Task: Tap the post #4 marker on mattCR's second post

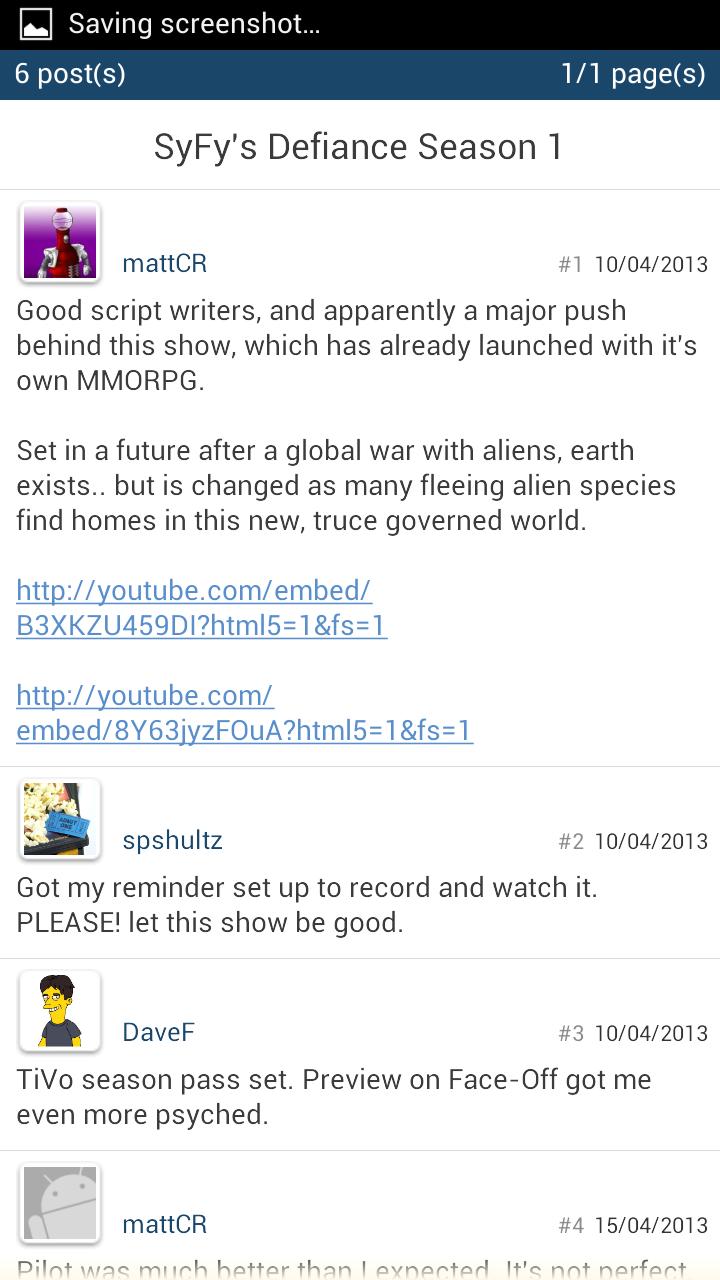Action: click(567, 1224)
